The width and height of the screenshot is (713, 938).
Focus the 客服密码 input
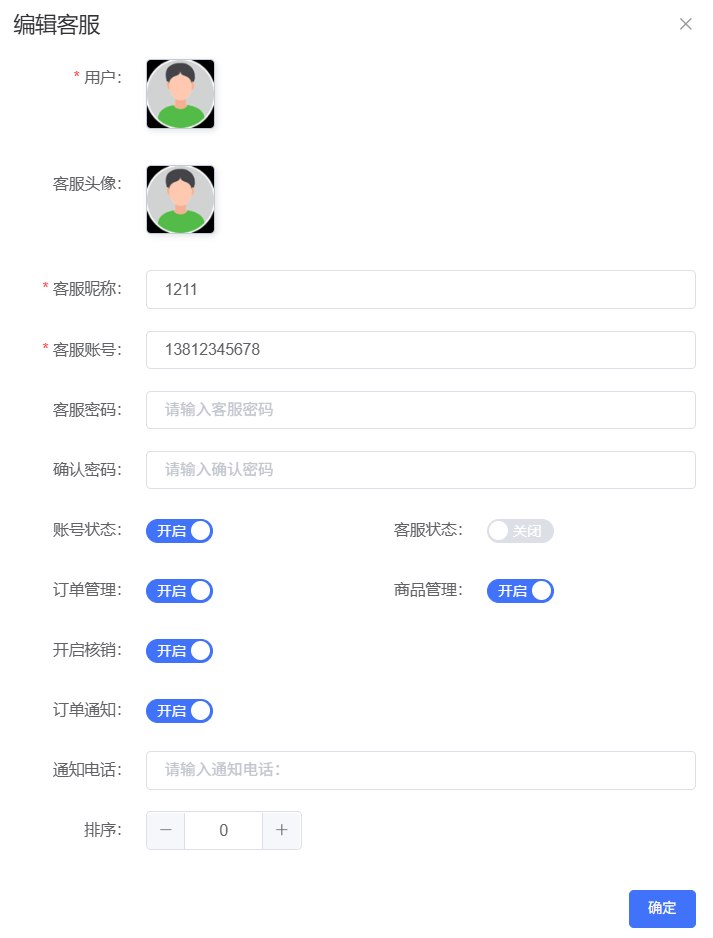coord(420,410)
